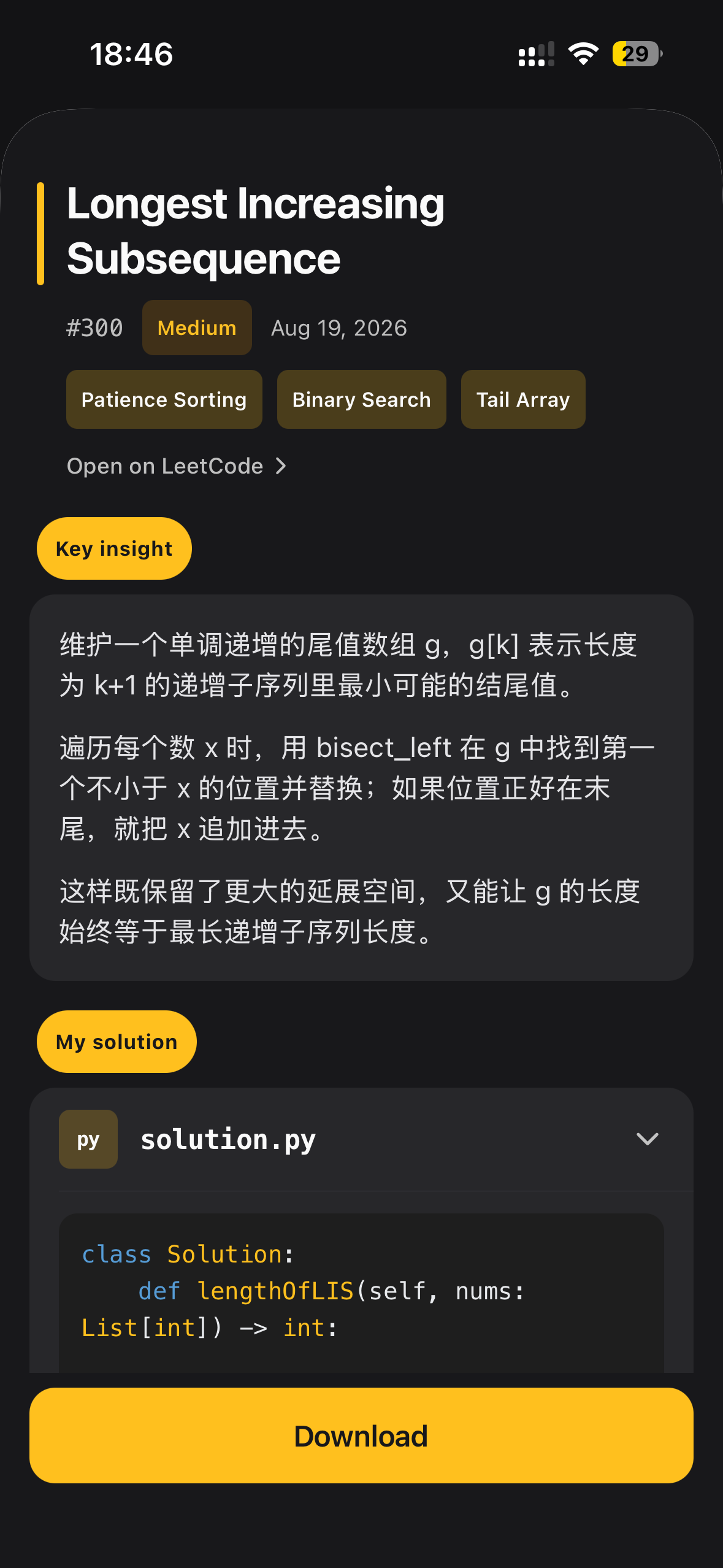Screen dimensions: 723x1568
Task: Tap the Binary Search tag chip
Action: pos(362,399)
